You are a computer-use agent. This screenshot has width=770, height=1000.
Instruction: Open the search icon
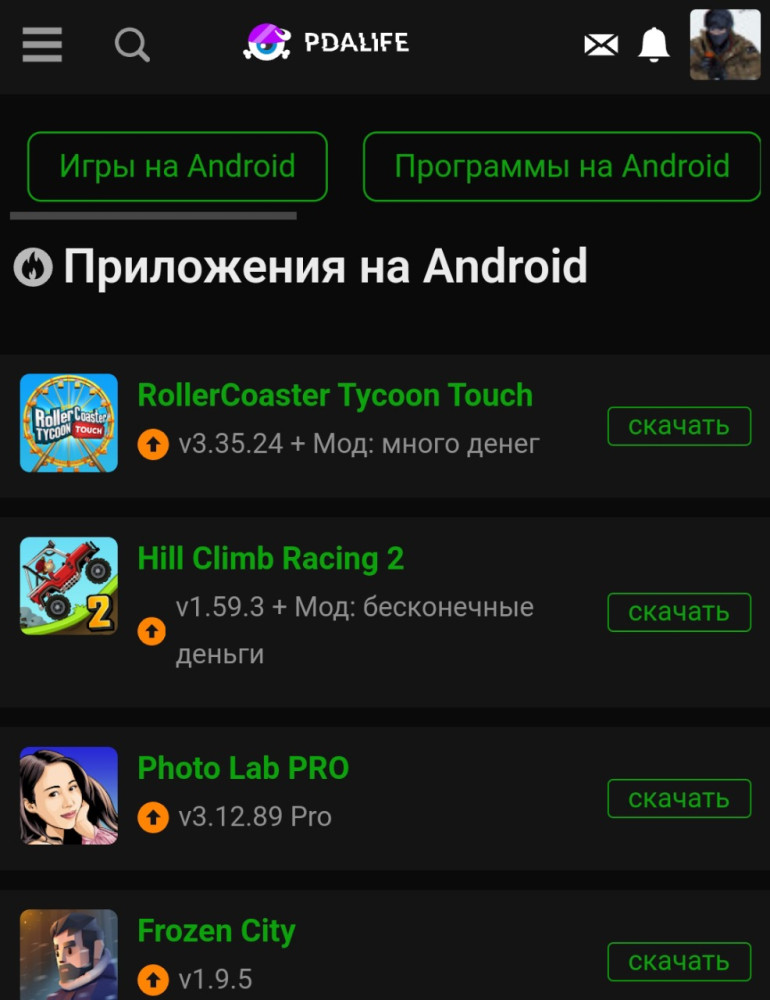coord(132,44)
